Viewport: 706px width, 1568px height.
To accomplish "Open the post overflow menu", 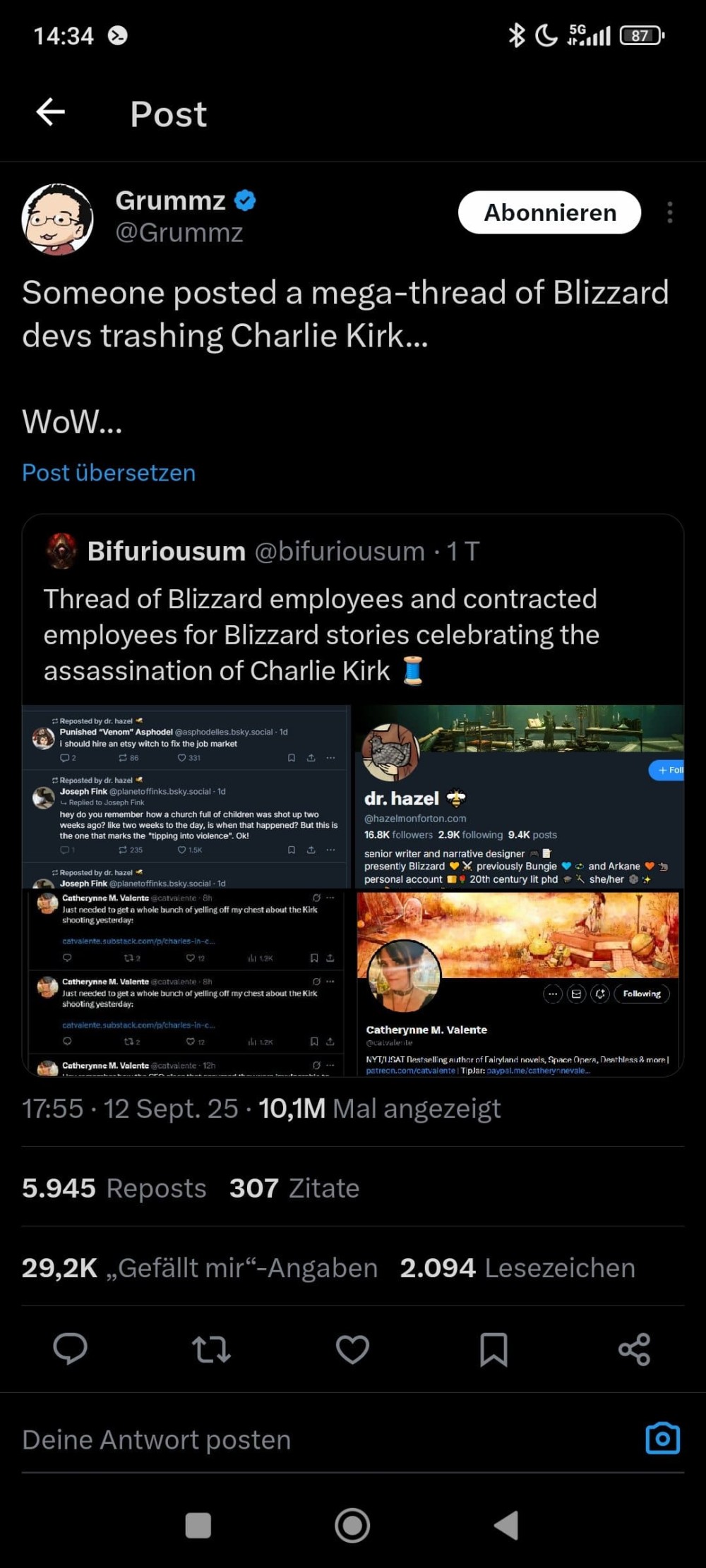I will click(x=669, y=212).
